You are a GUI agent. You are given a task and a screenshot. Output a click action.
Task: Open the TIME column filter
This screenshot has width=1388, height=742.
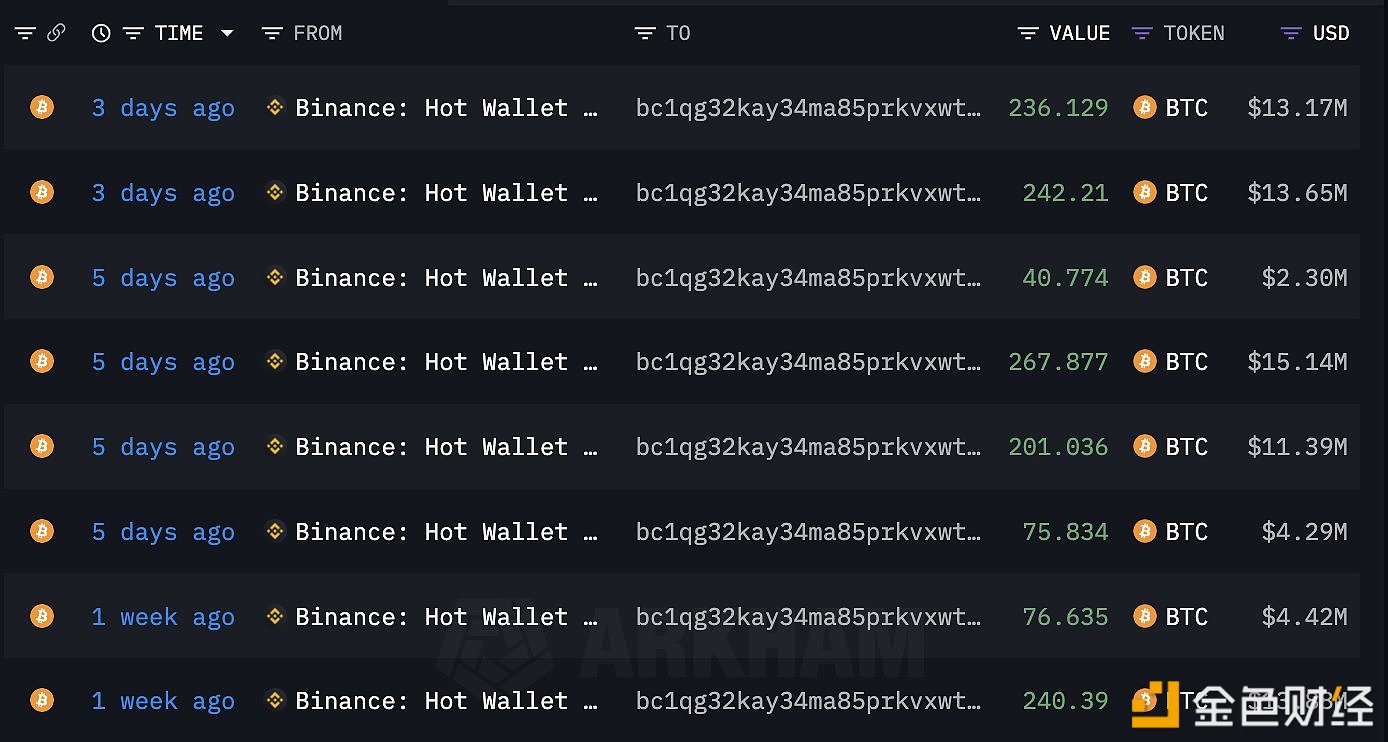133,33
